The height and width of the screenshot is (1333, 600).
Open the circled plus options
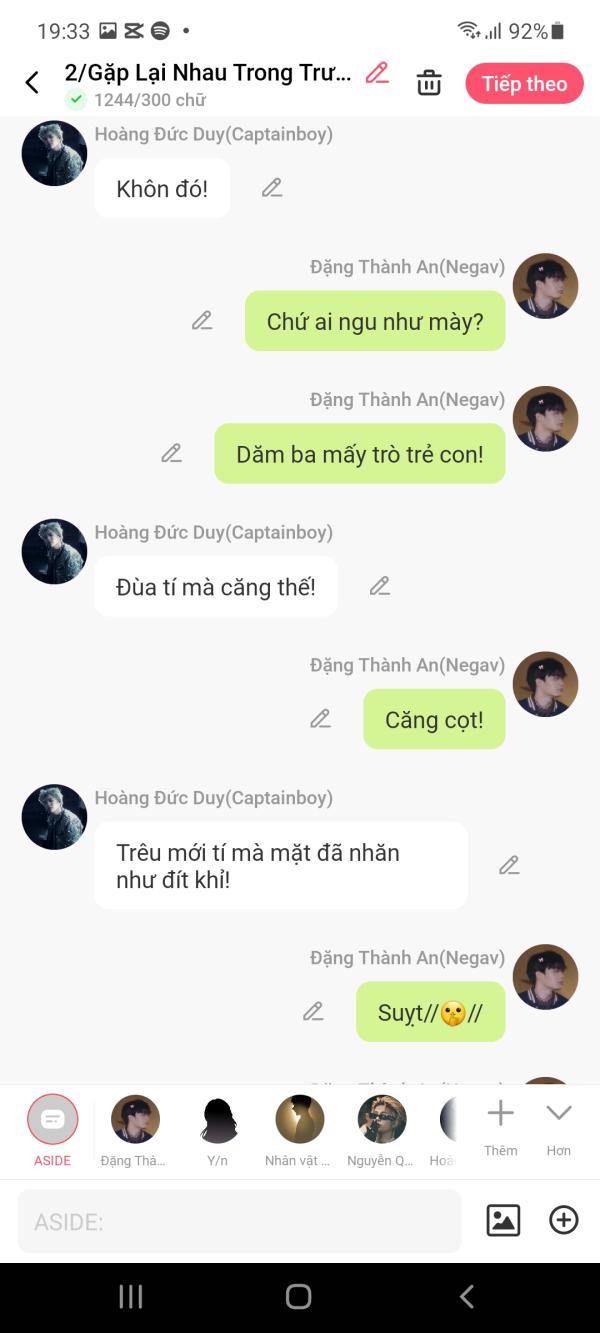[564, 1220]
